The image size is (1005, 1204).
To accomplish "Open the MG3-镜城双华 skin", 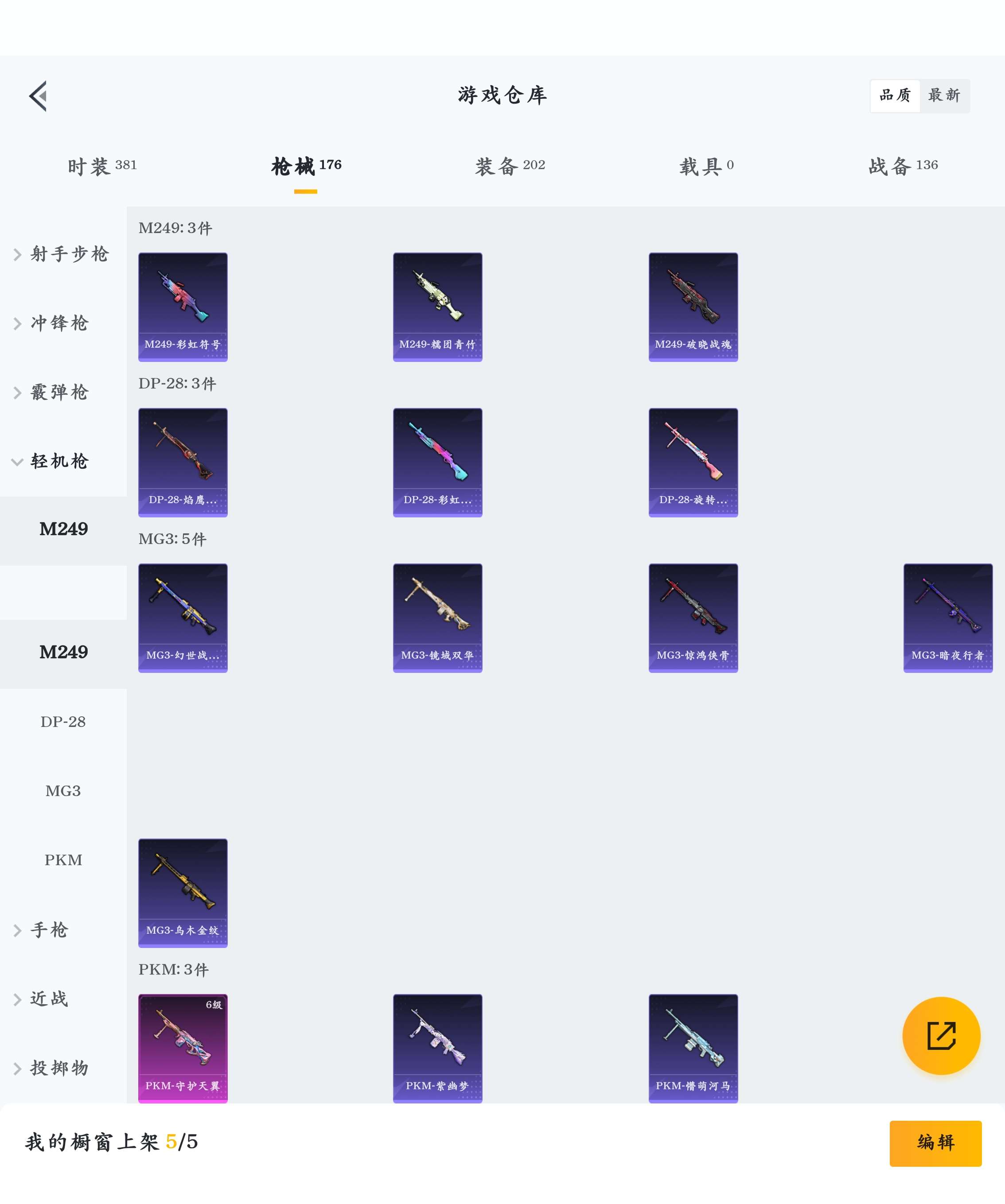I will tap(437, 618).
